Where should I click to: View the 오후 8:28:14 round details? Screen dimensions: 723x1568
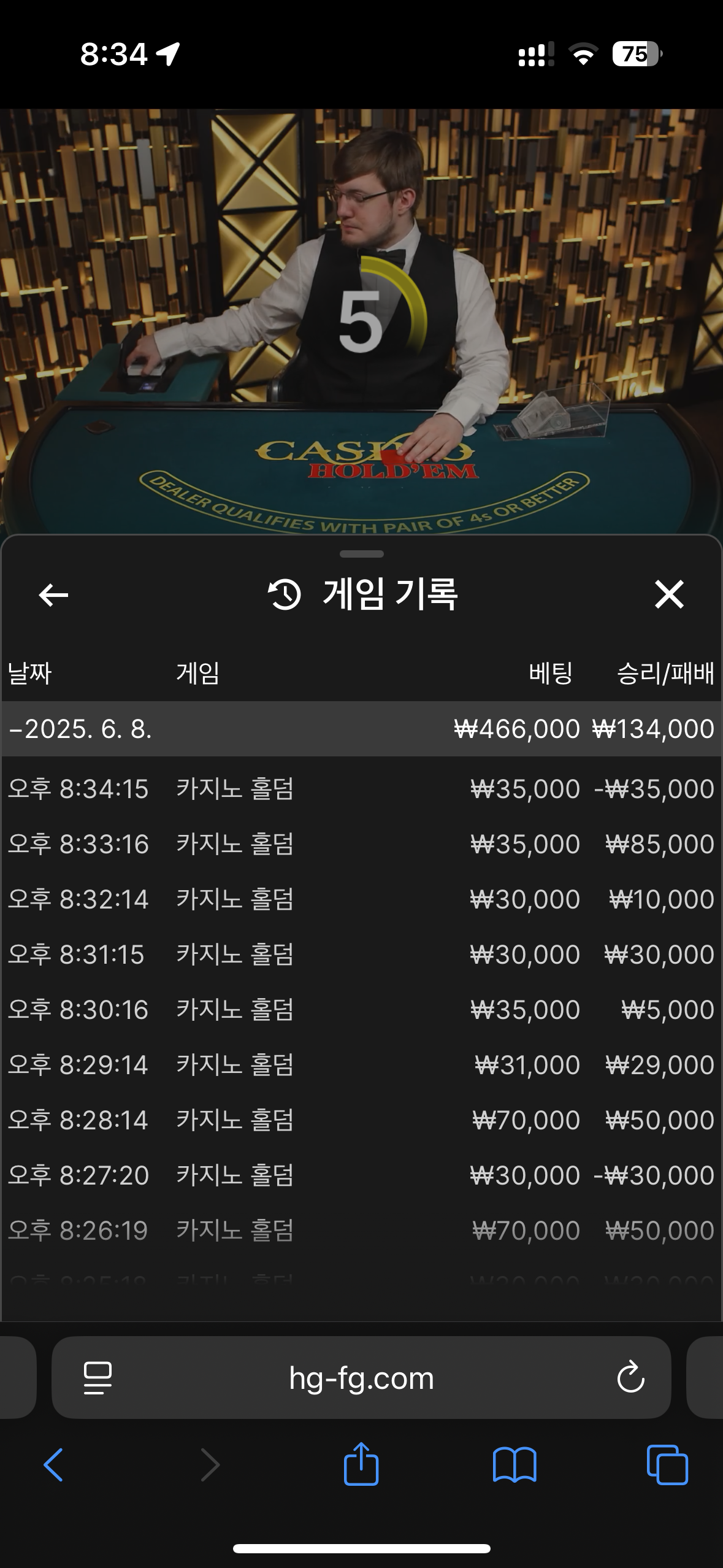coord(361,1120)
